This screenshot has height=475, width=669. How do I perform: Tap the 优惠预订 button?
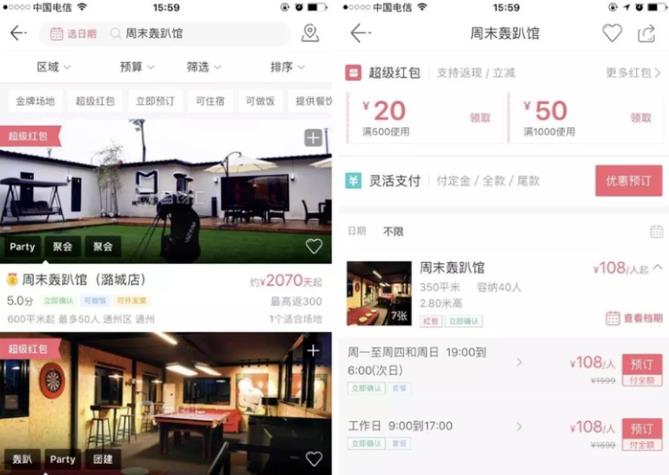tap(628, 181)
